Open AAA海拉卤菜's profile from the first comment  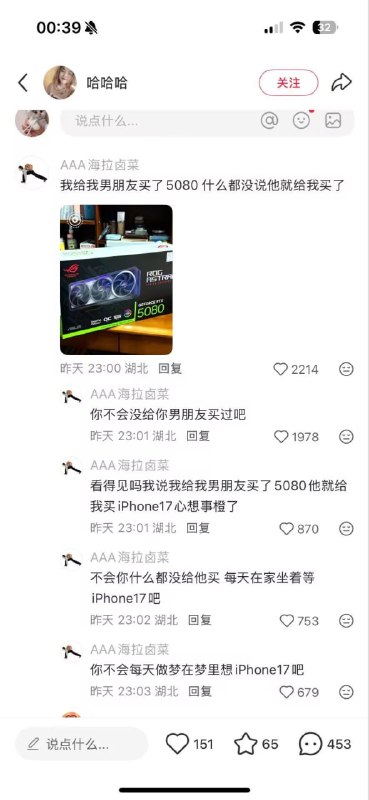(33, 173)
